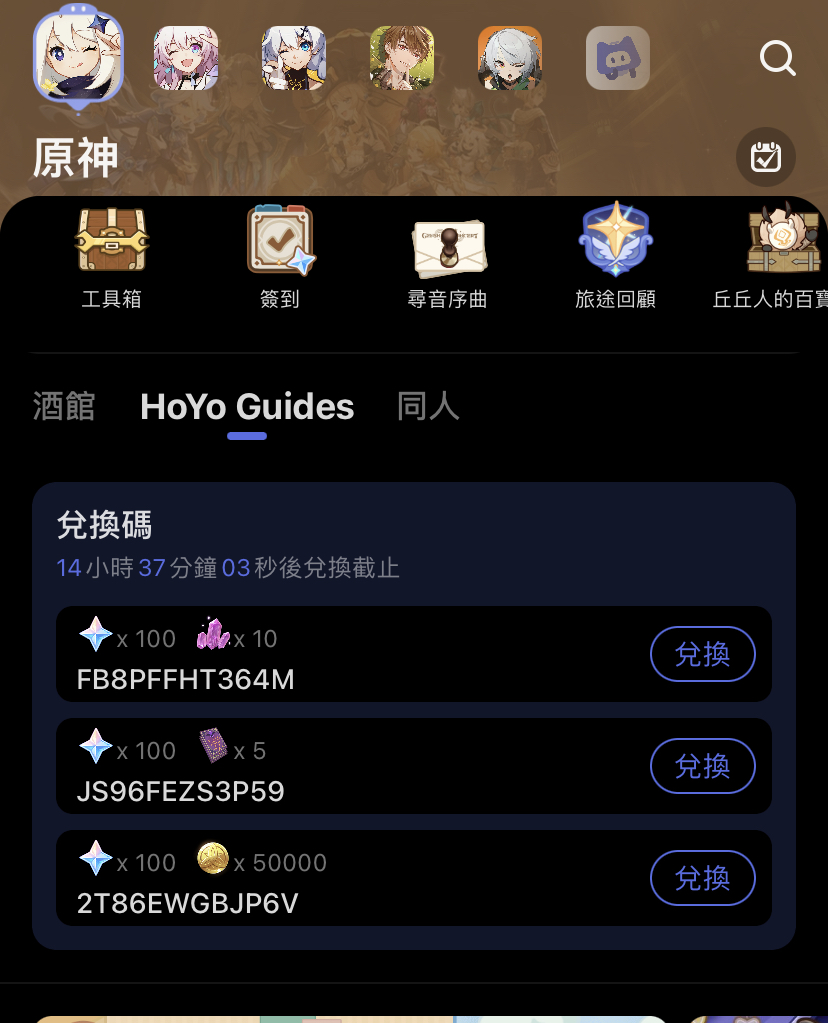The image size is (828, 1023).
Task: Open 工具箱 toolbox
Action: coord(111,255)
